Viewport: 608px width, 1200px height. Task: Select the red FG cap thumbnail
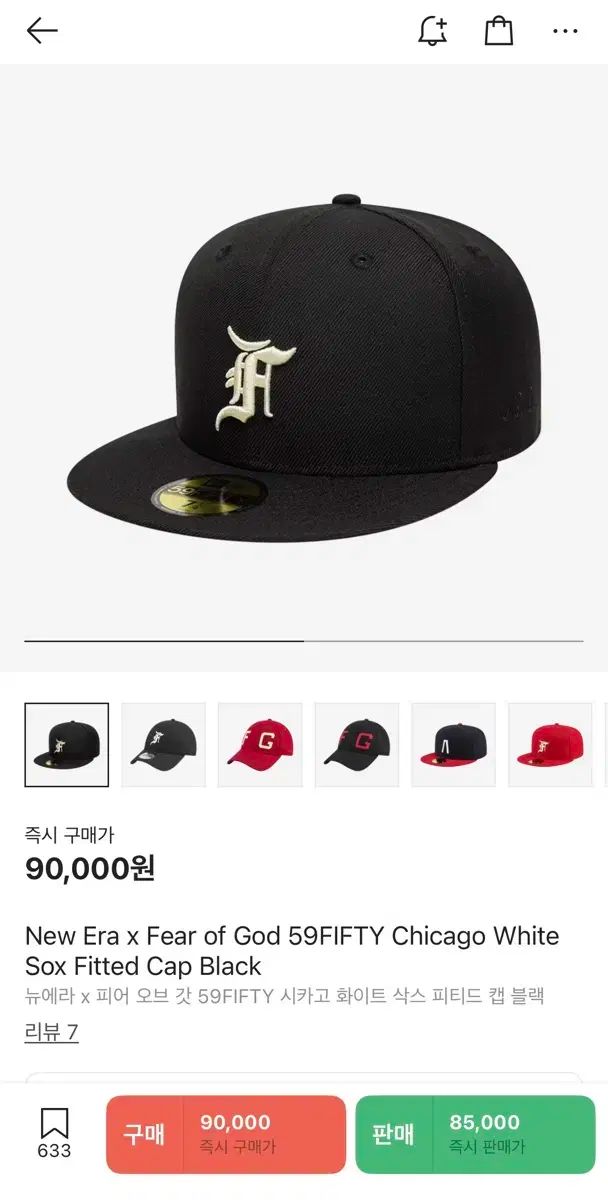coord(260,745)
